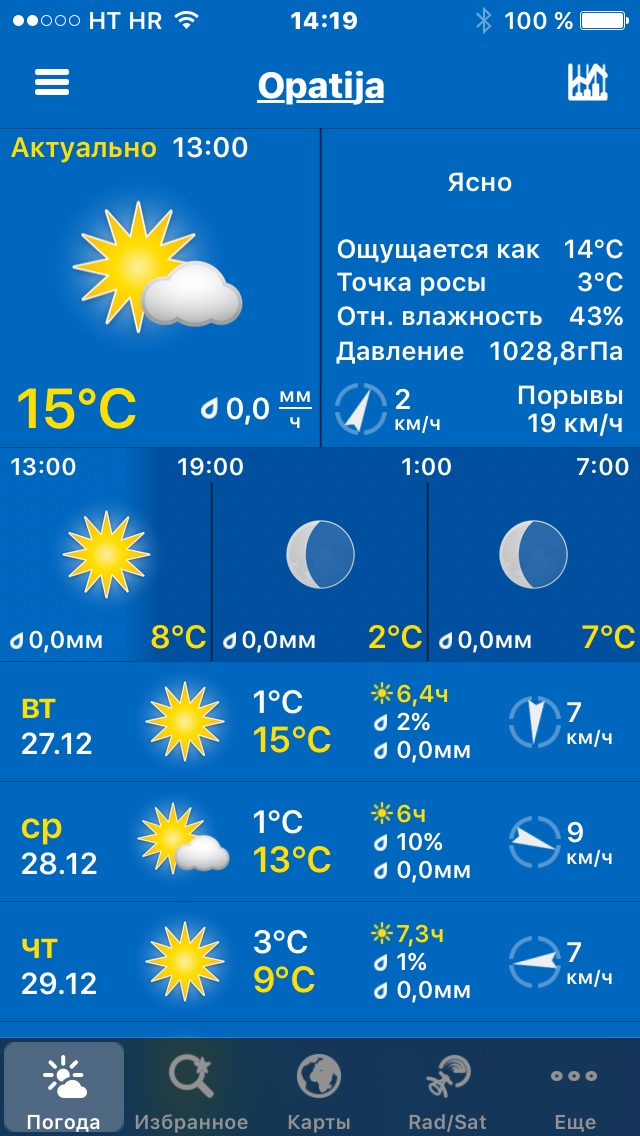Open the 13:00 hourly forecast tile

(106, 555)
